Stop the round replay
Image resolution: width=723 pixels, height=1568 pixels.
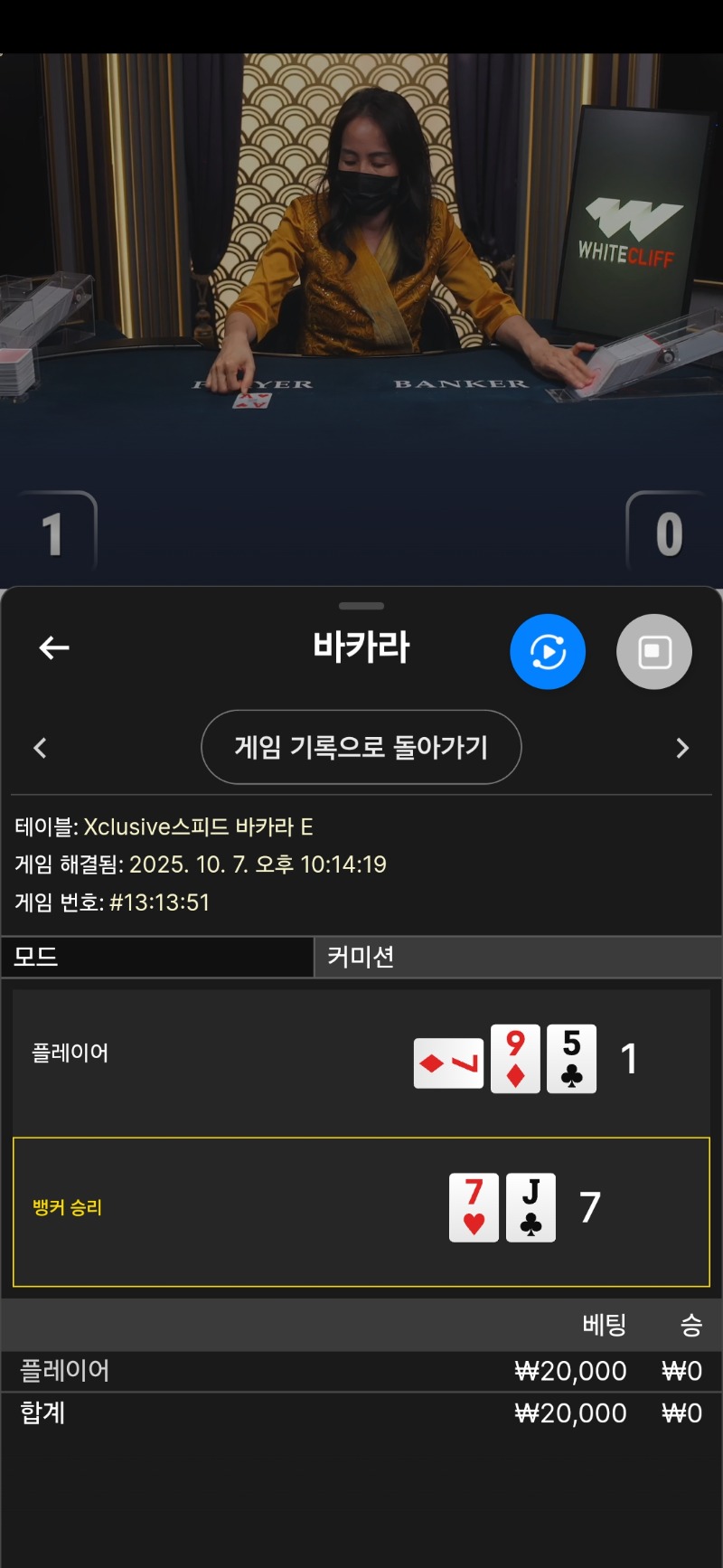point(654,651)
